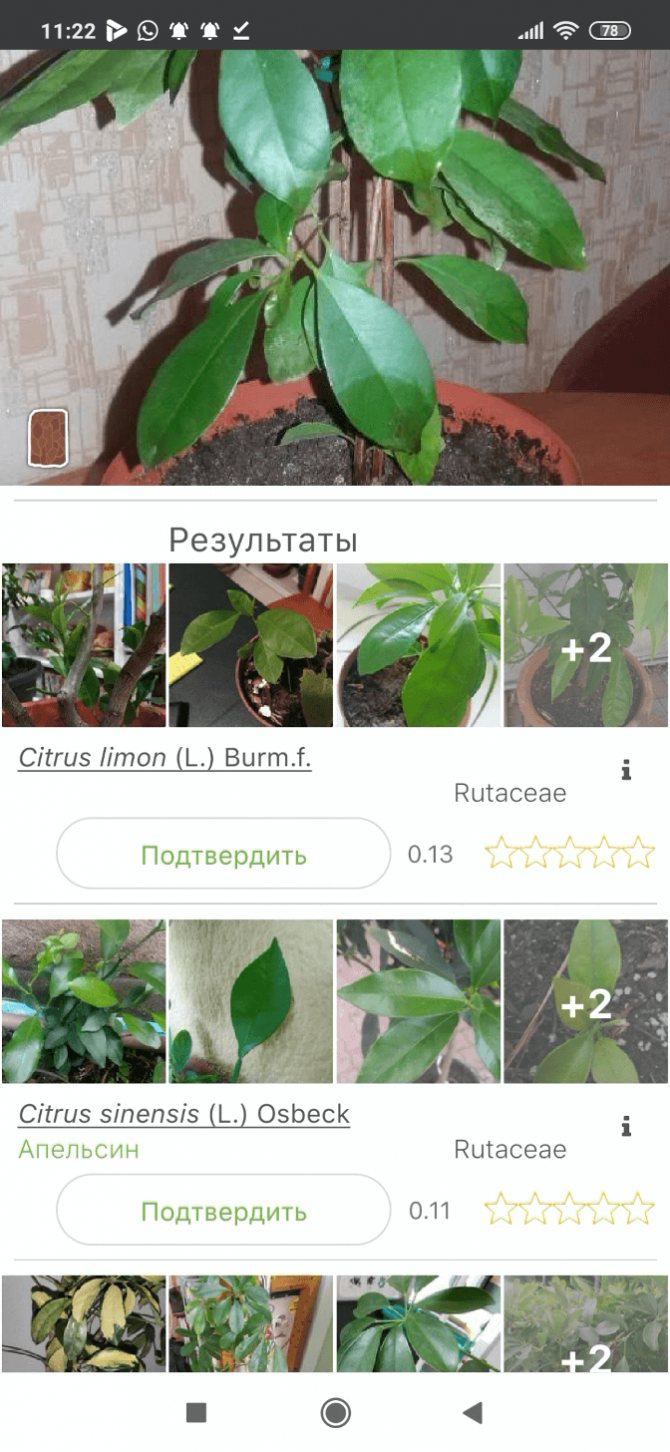Open single leaf photo of Citrus sinensis
The width and height of the screenshot is (670, 1452).
pyautogui.click(x=250, y=1002)
